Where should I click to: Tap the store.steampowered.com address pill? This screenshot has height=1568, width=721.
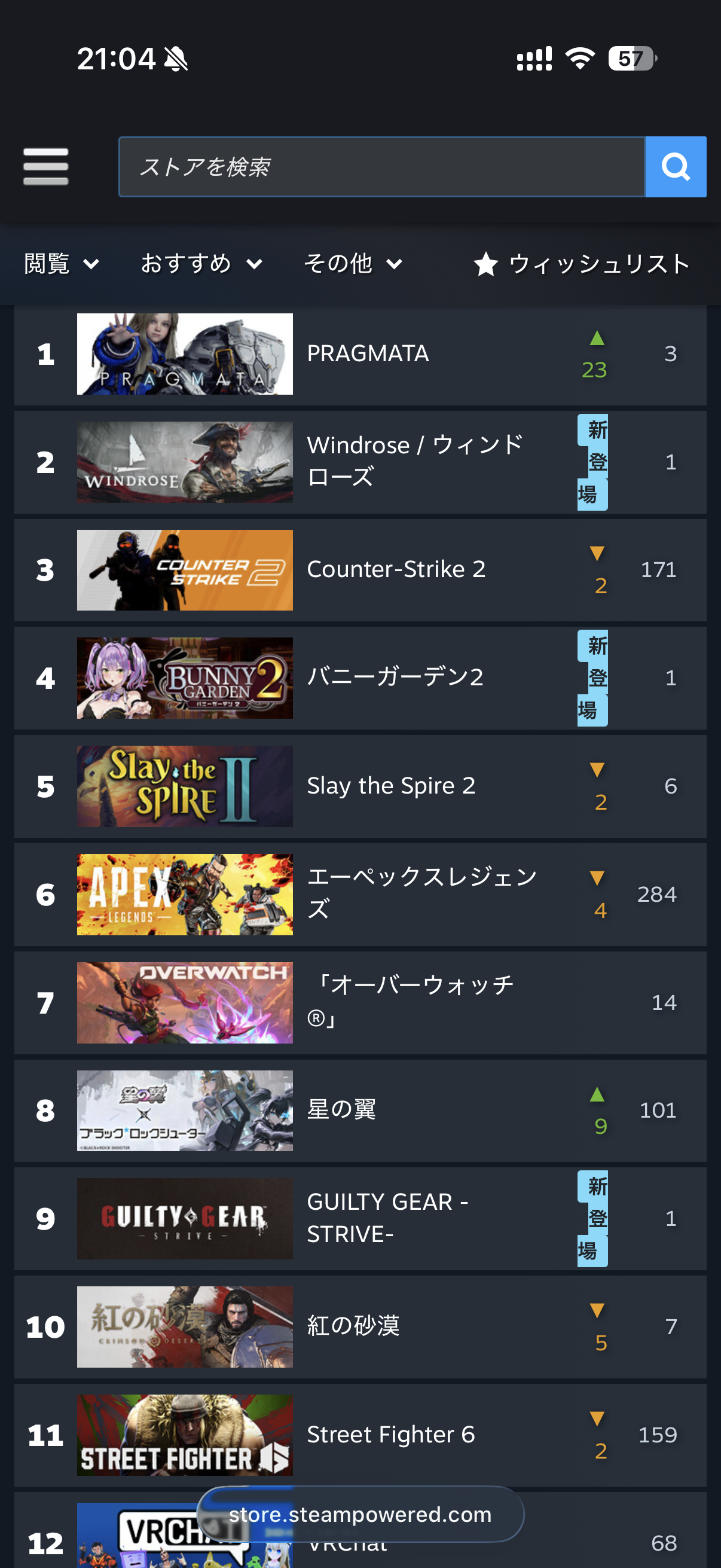(x=360, y=1514)
